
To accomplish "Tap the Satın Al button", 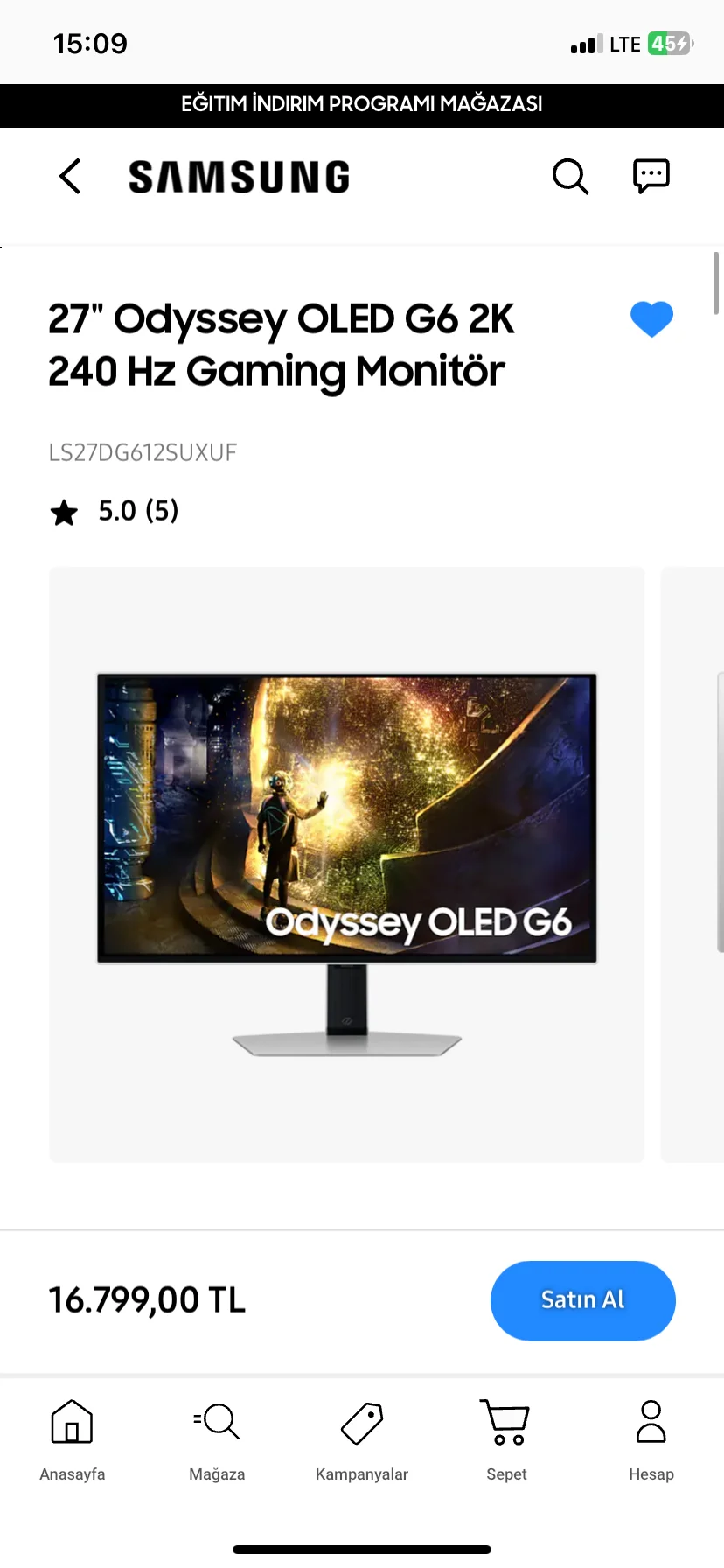I will [582, 1300].
